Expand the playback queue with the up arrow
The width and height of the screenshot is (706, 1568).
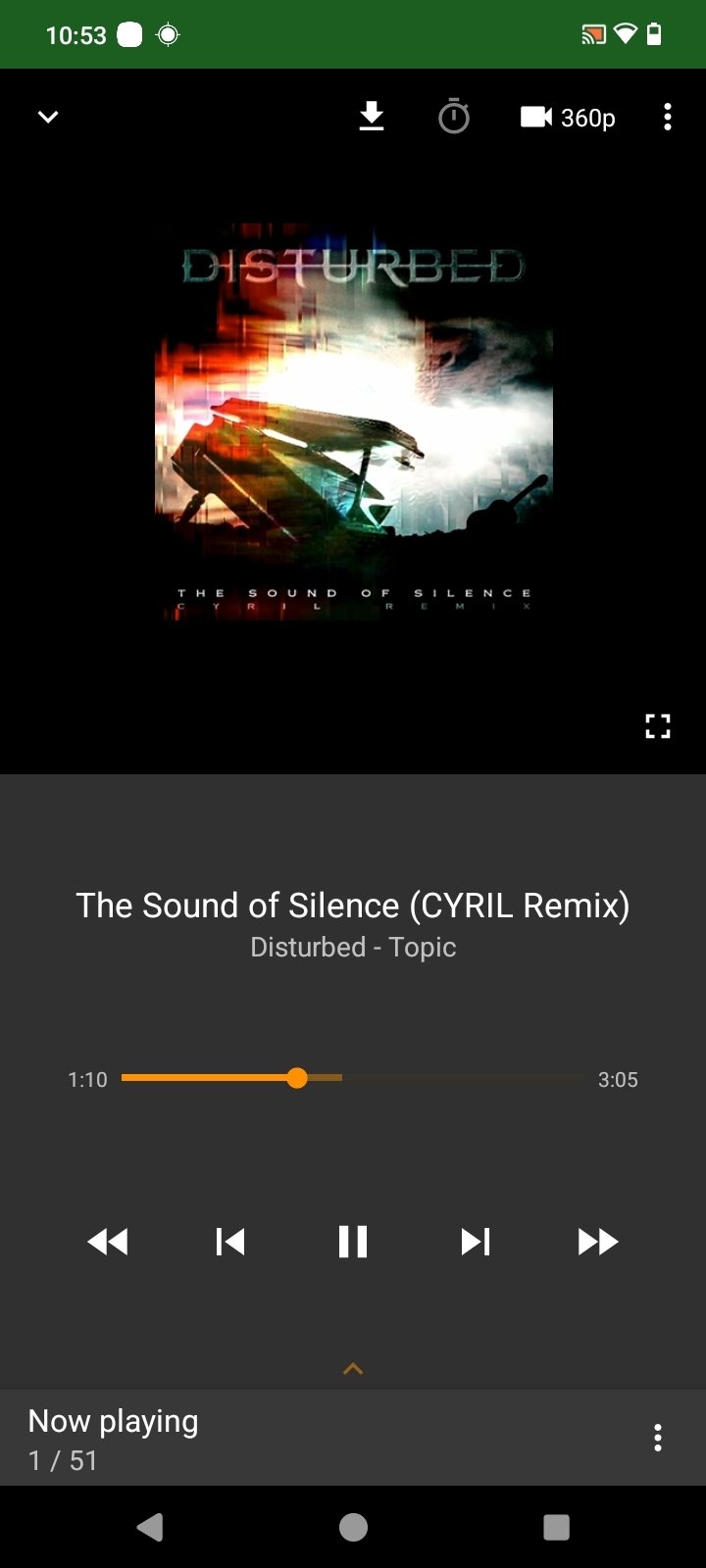[x=353, y=1369]
